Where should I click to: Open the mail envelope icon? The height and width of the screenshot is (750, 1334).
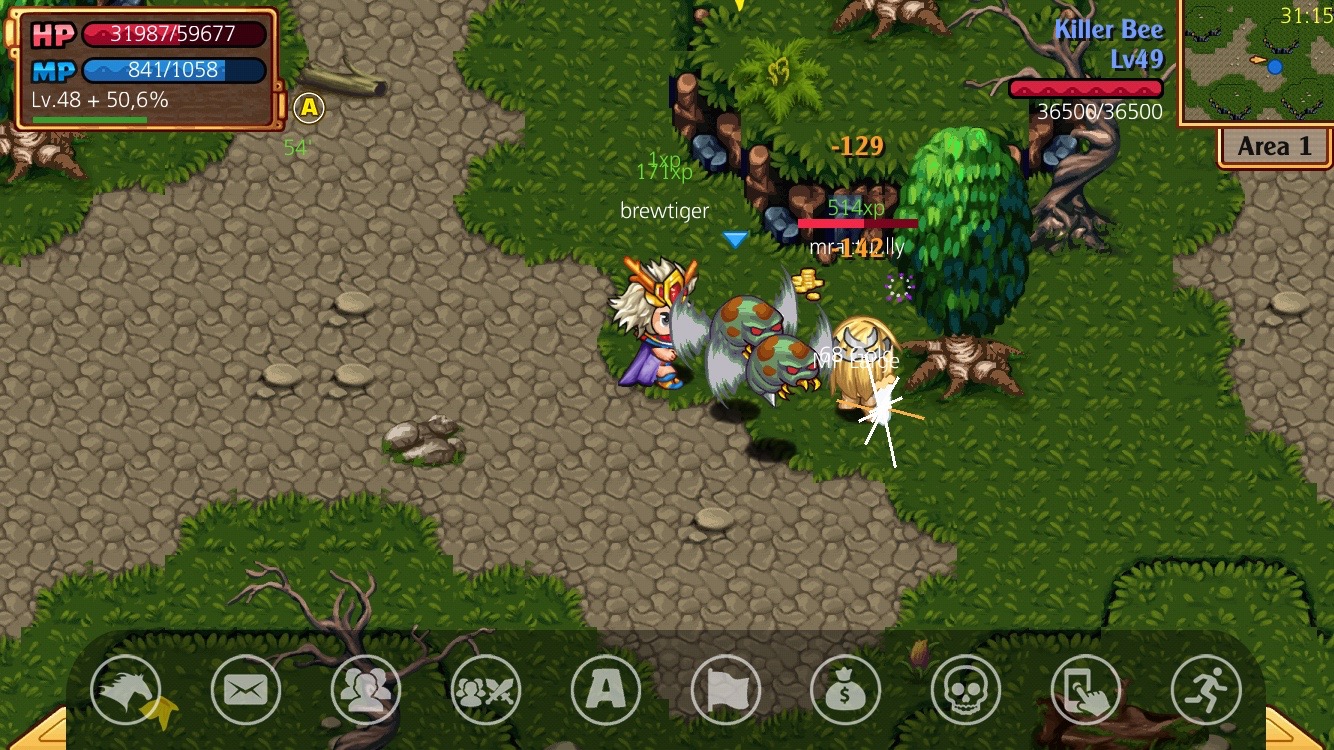[246, 690]
